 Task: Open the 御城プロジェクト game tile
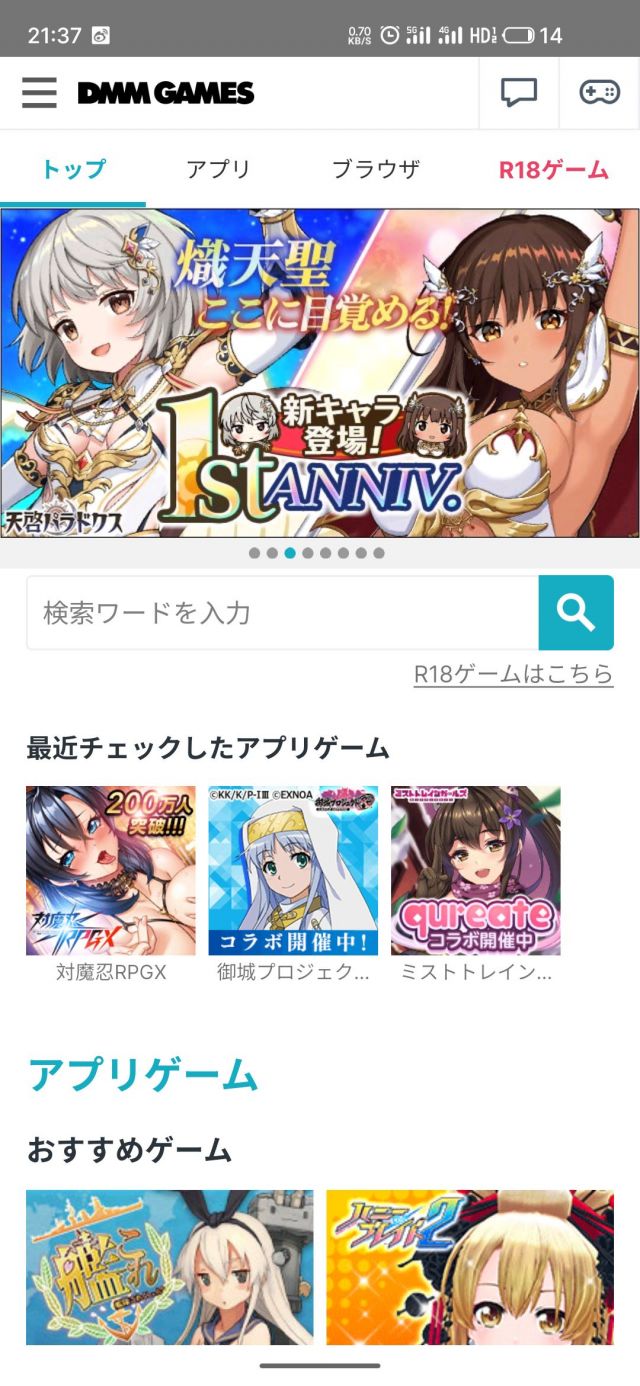[293, 871]
